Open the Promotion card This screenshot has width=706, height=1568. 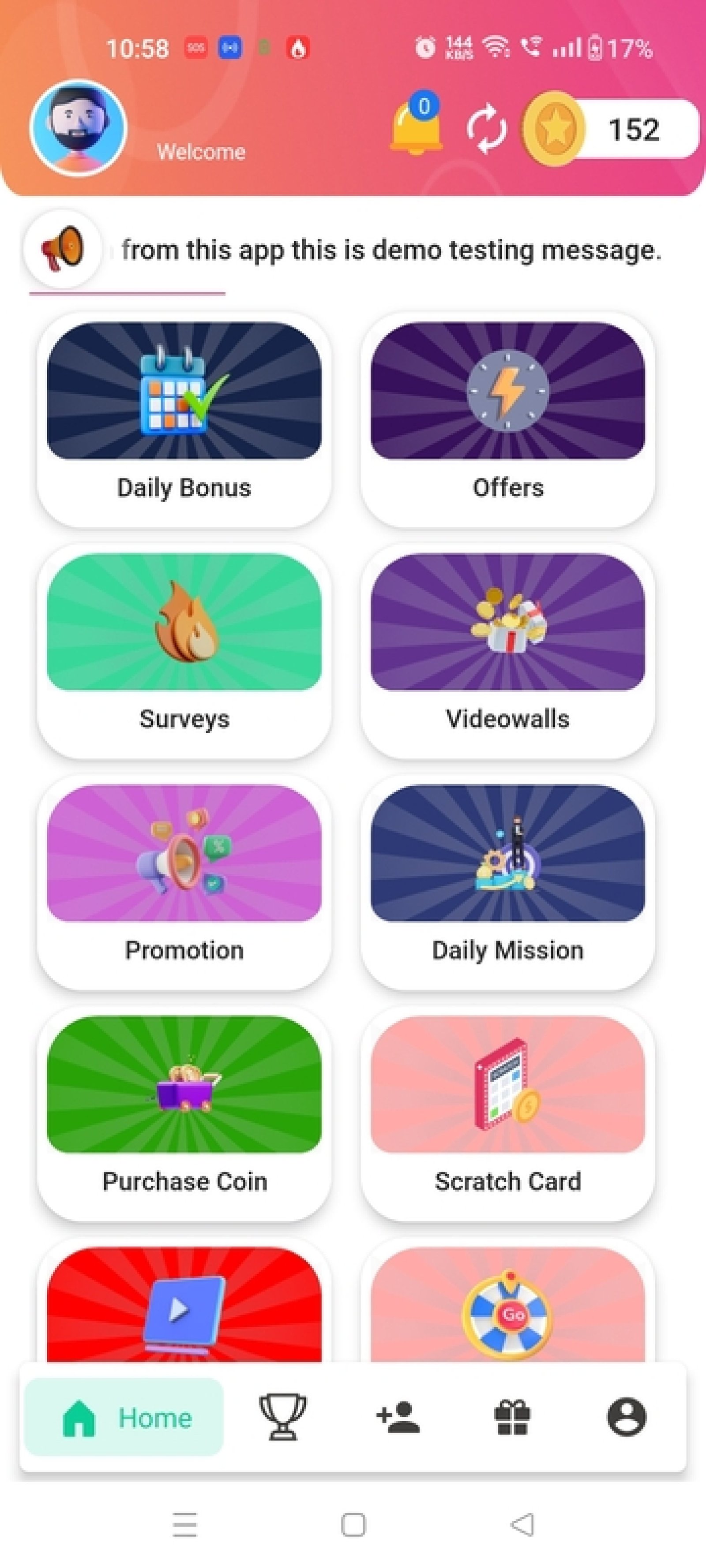pyautogui.click(x=184, y=883)
